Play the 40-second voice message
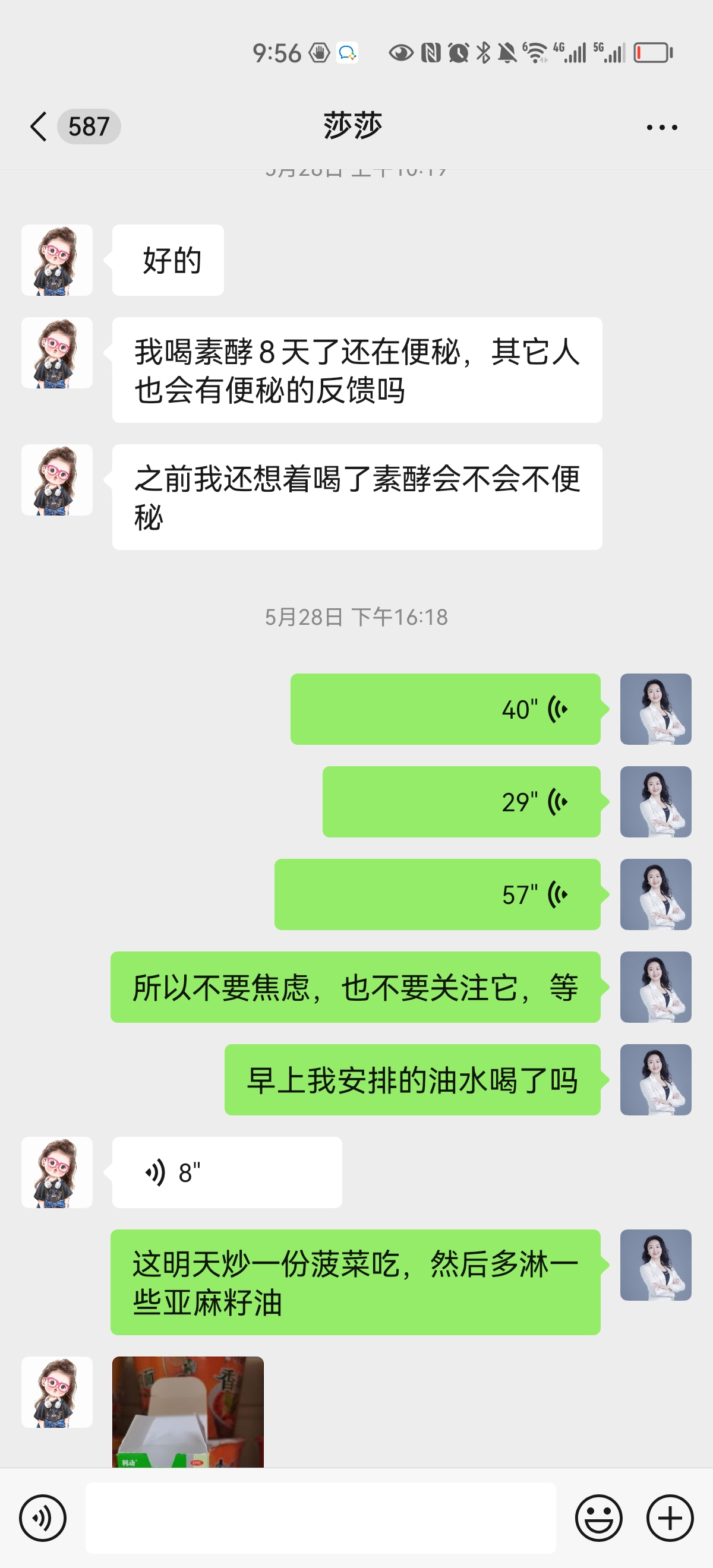This screenshot has height=1568, width=713. [446, 709]
